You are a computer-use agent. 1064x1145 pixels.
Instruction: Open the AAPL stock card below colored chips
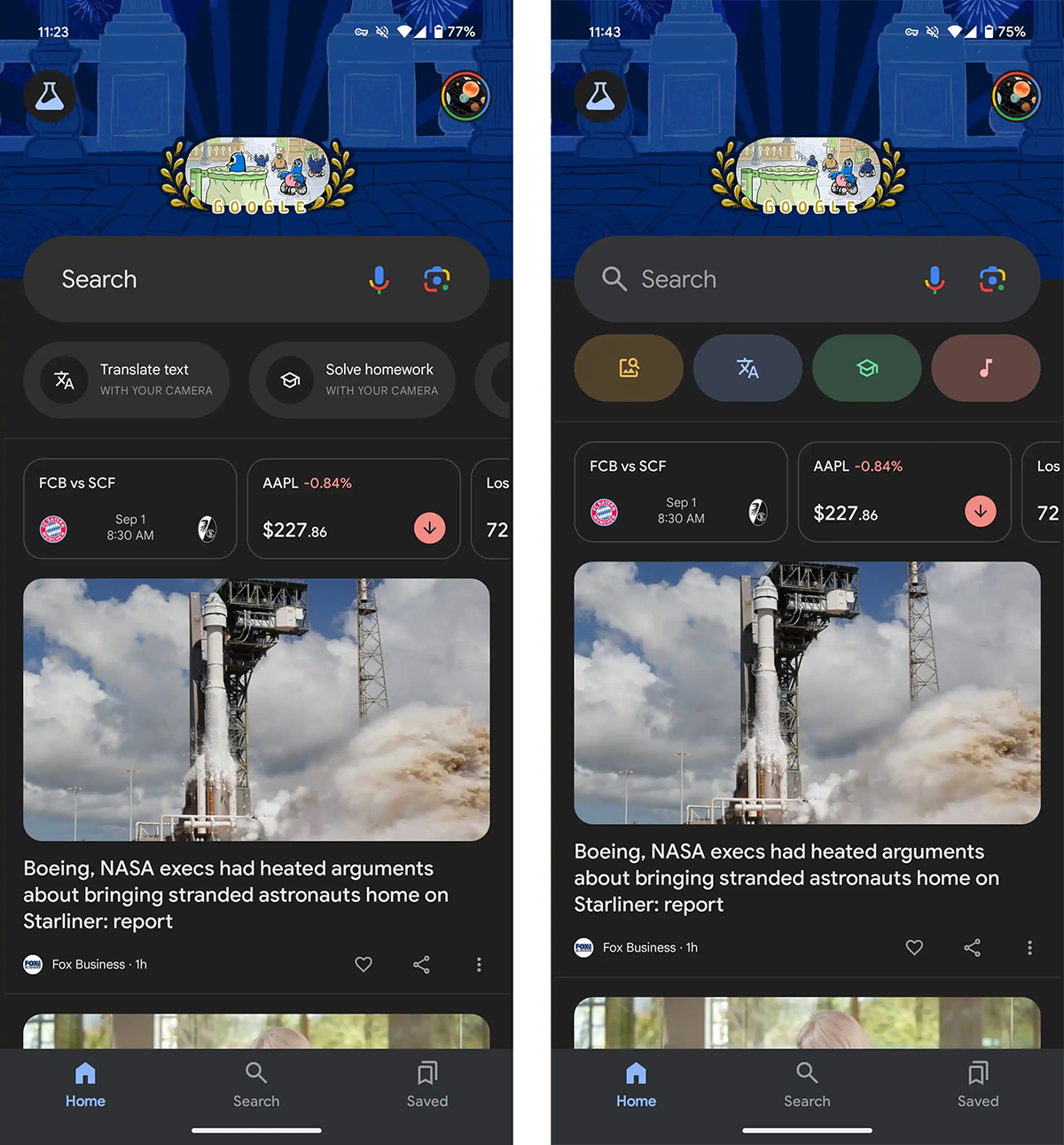(904, 492)
